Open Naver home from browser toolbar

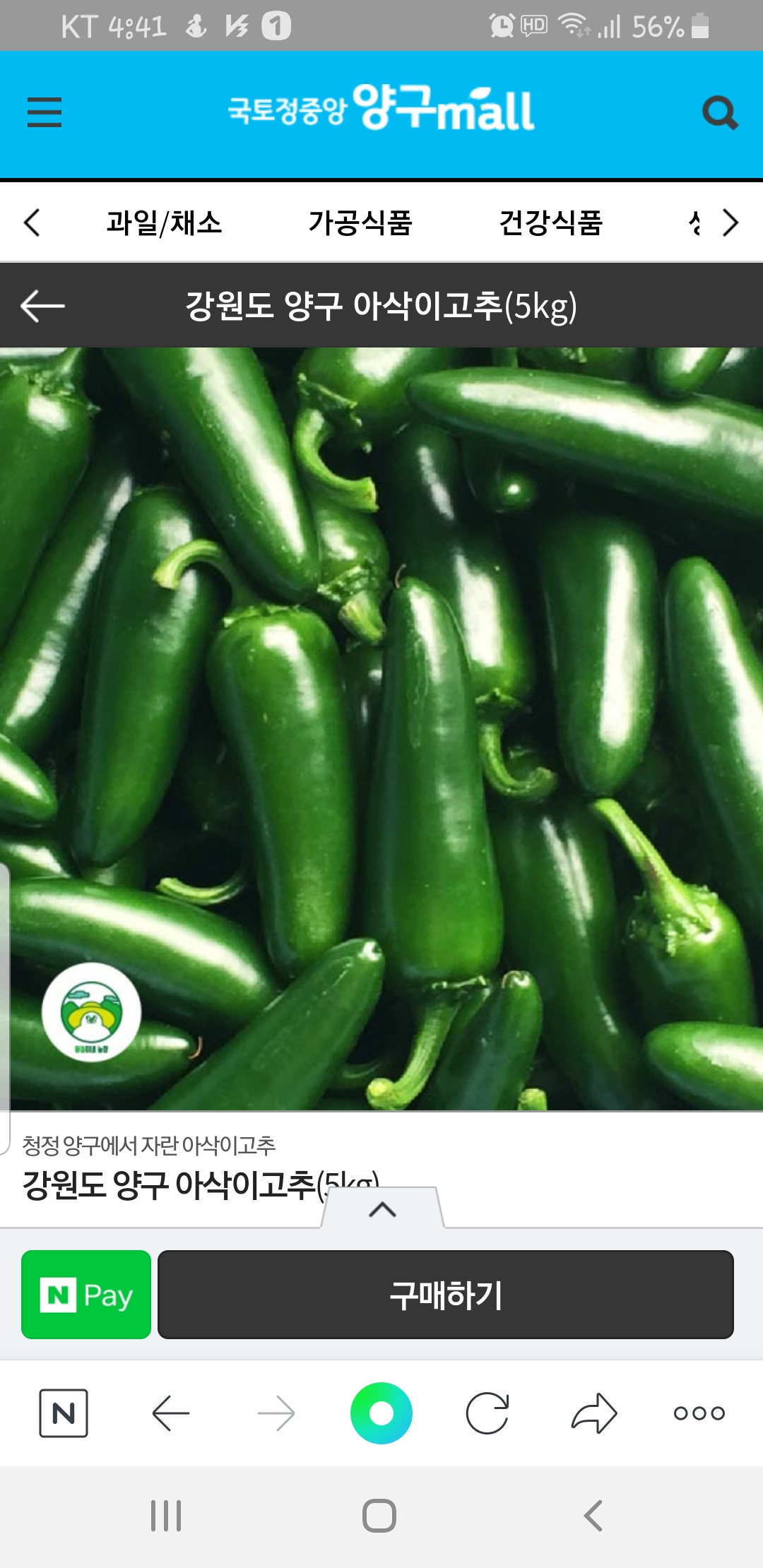point(64,1413)
